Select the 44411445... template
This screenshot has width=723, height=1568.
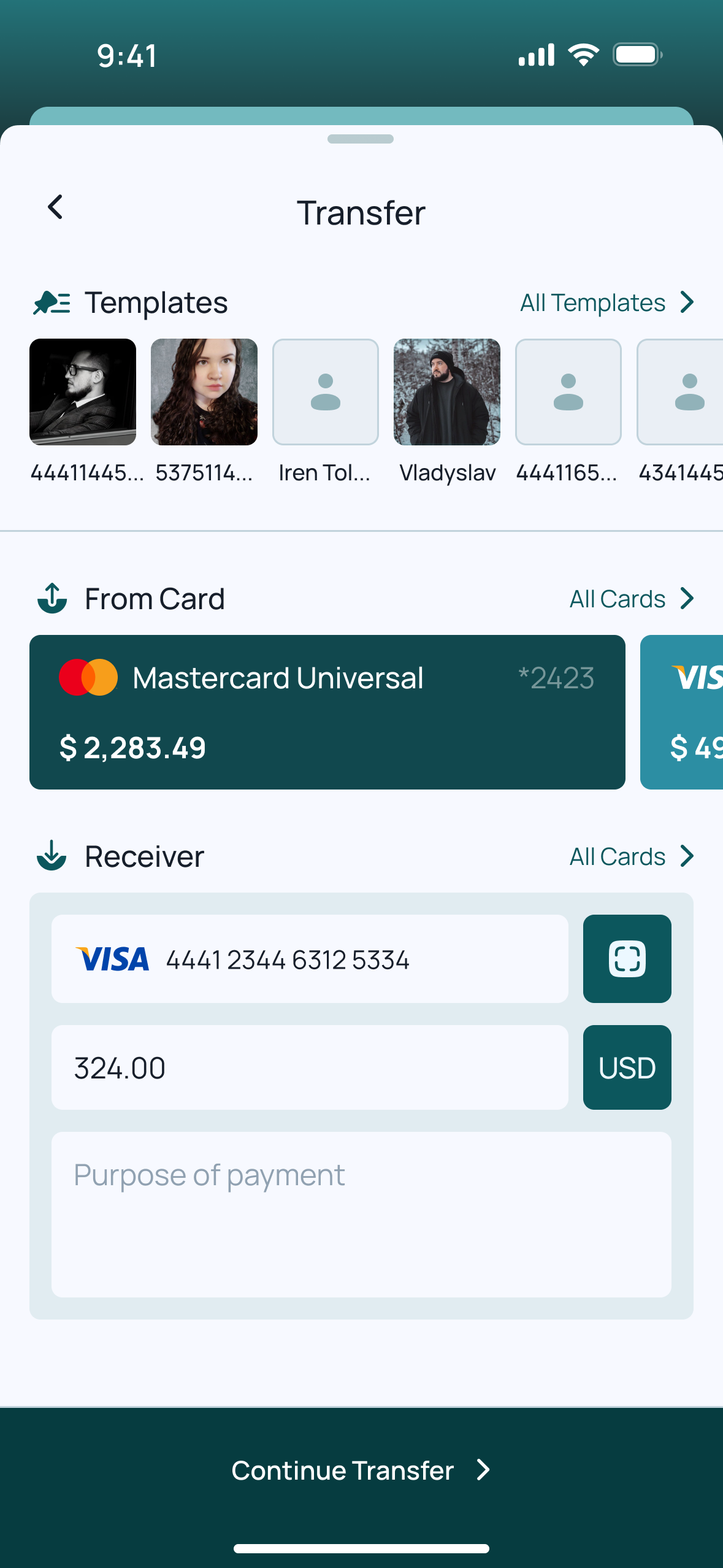83,411
